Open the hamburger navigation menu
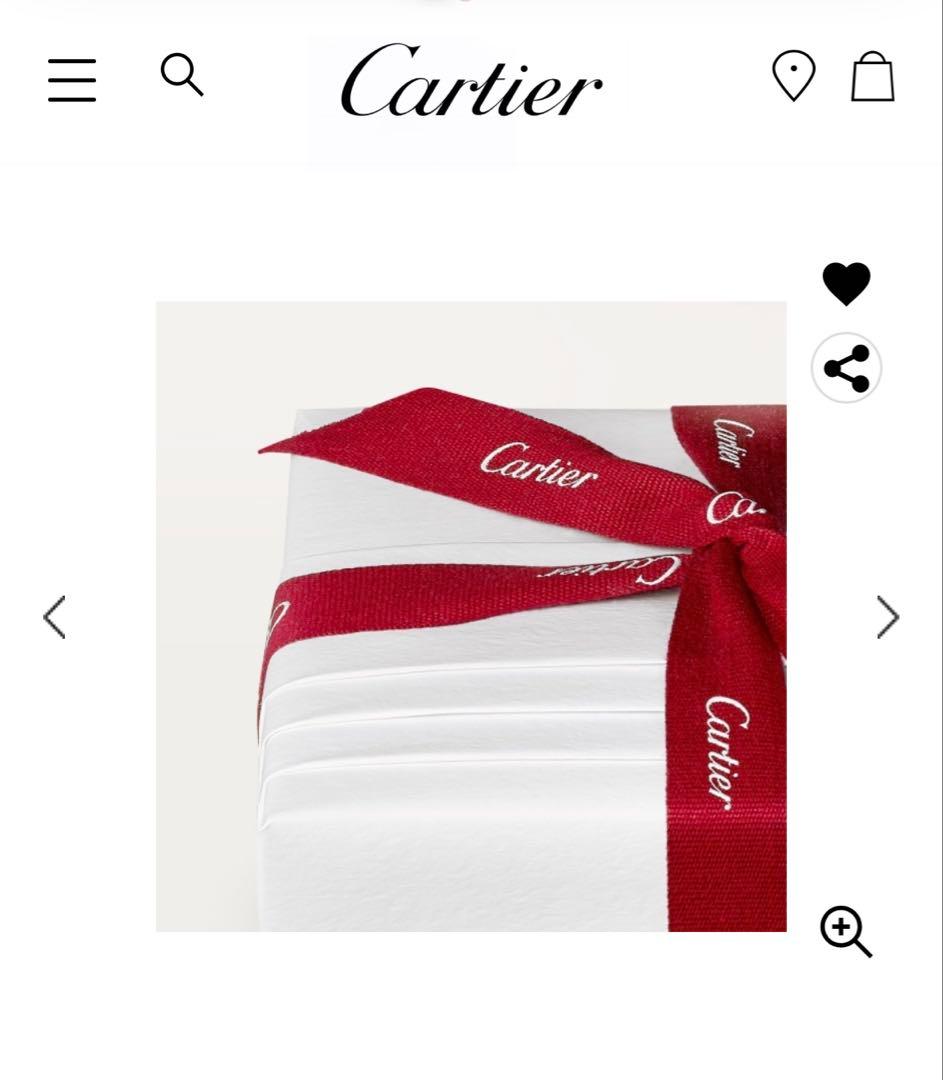Screen dimensions: 943x1080 72,79
